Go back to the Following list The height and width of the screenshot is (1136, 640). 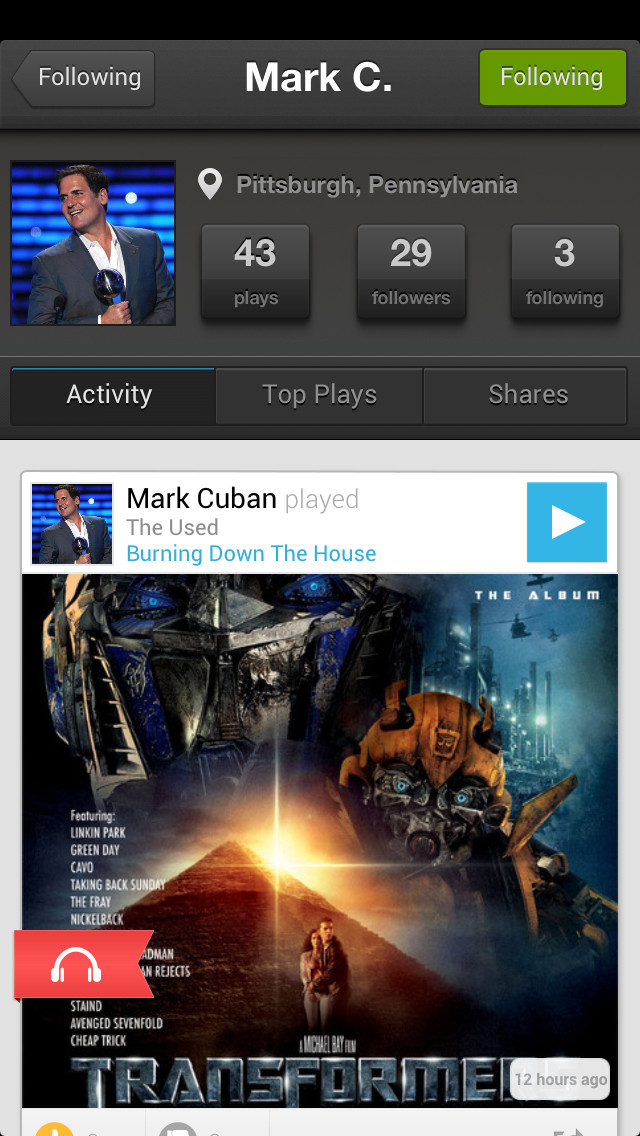(x=83, y=78)
